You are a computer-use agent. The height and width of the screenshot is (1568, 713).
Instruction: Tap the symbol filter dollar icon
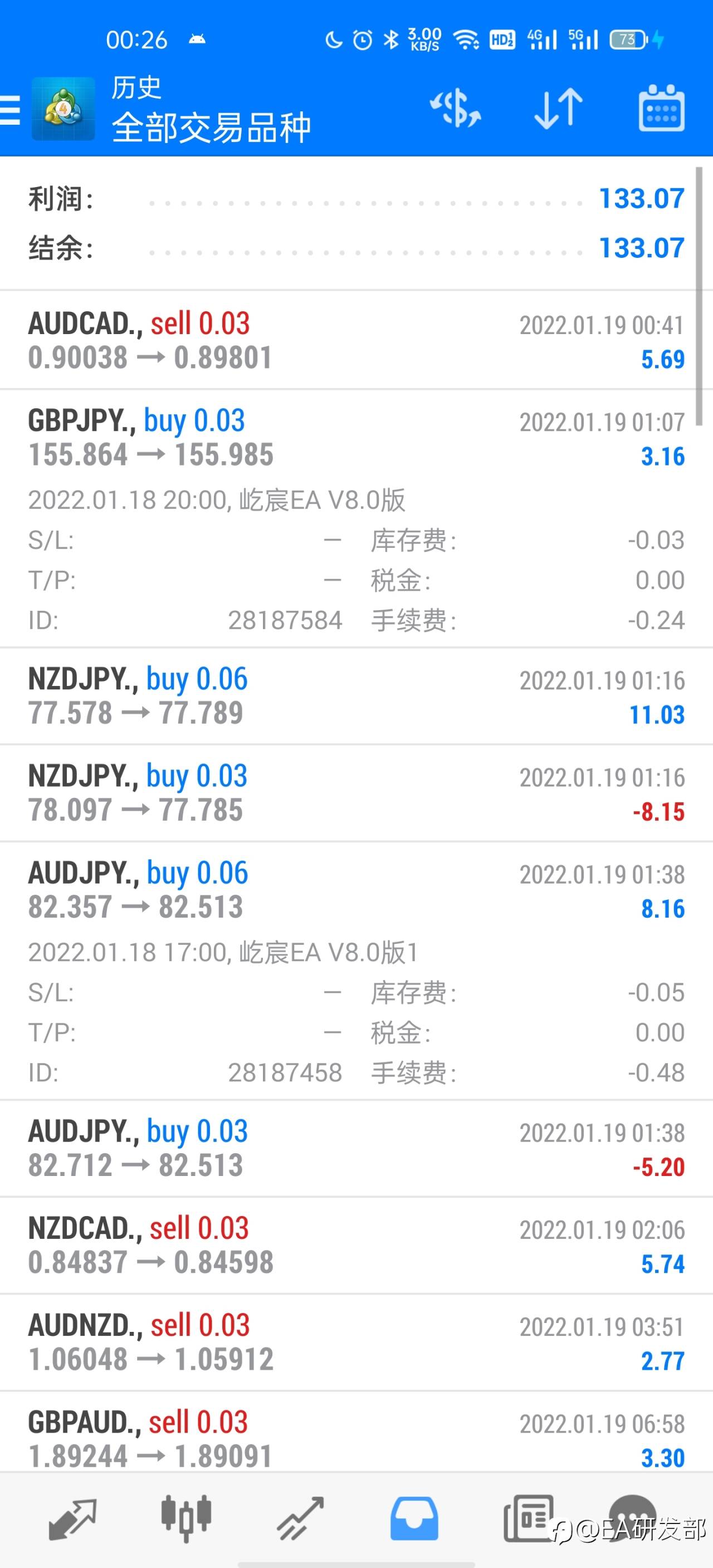pyautogui.click(x=456, y=109)
